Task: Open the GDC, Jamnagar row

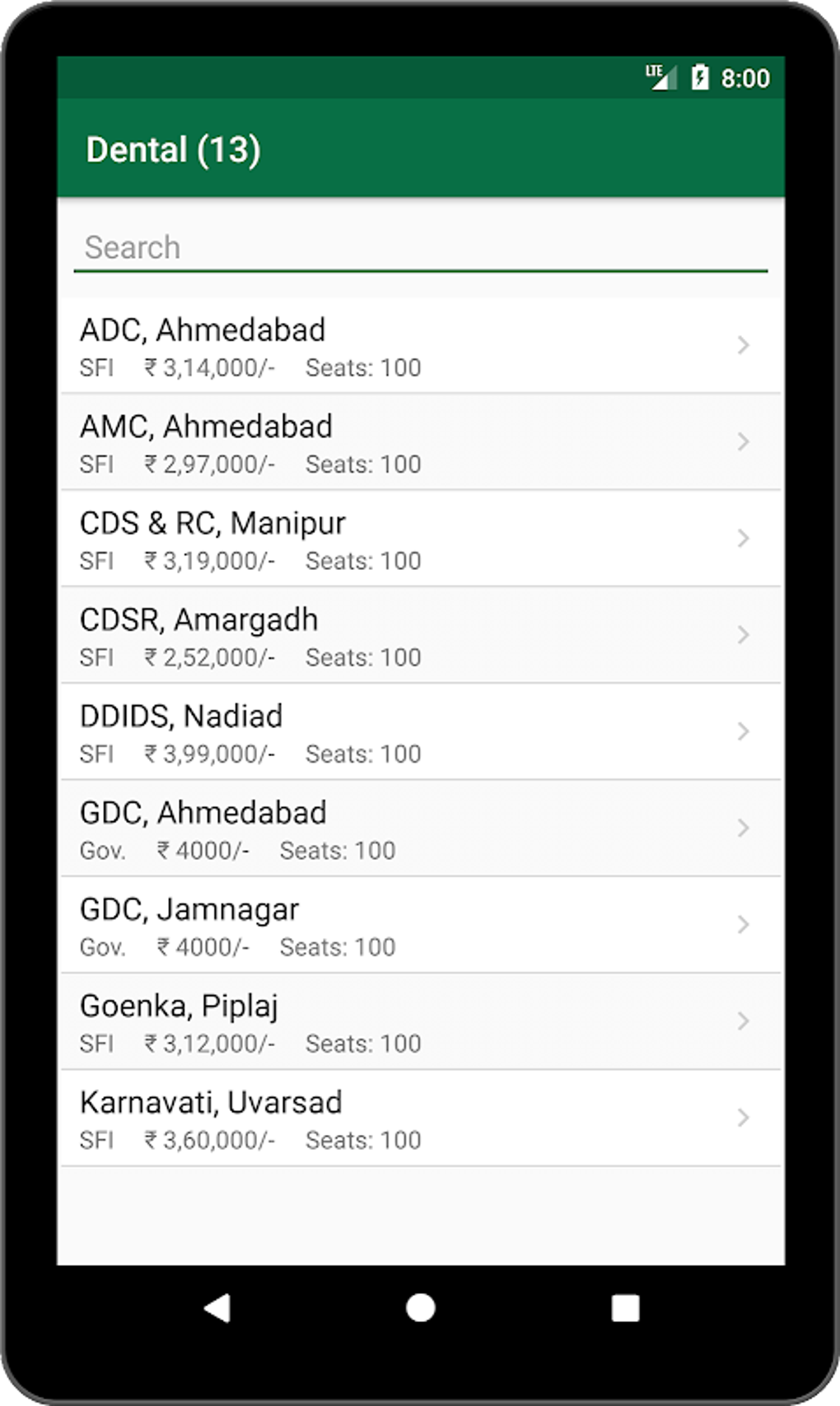Action: (420, 924)
